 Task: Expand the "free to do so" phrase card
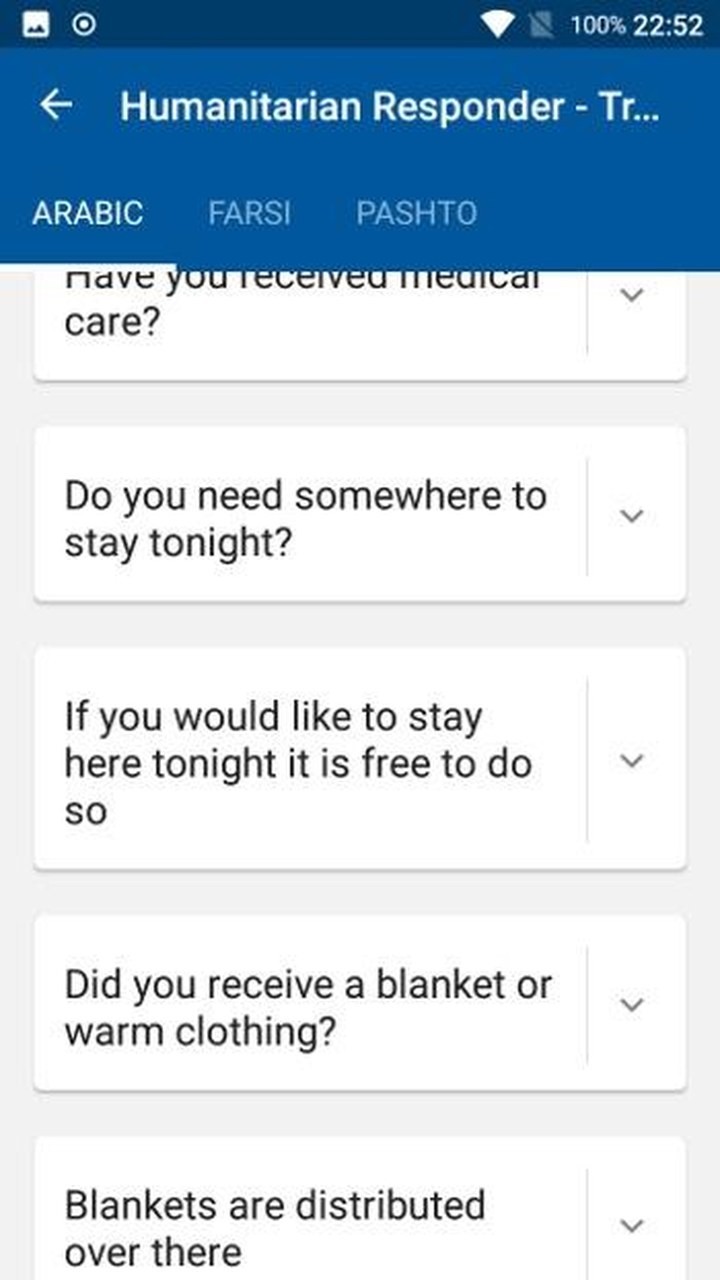[x=631, y=760]
